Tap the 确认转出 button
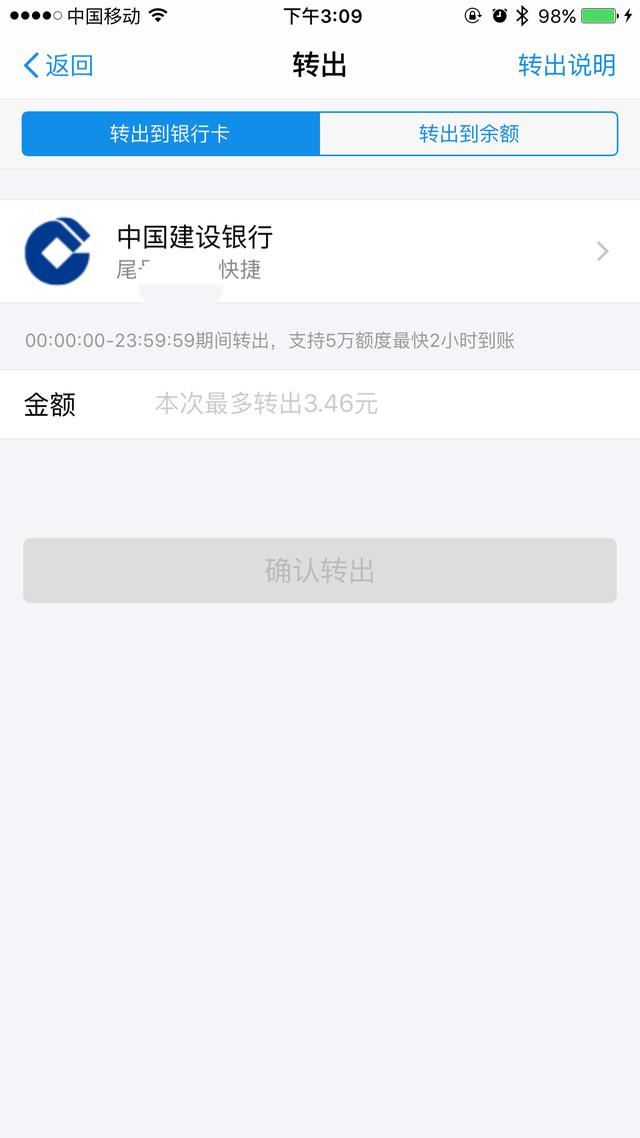Viewport: 640px width, 1138px height. coord(320,570)
